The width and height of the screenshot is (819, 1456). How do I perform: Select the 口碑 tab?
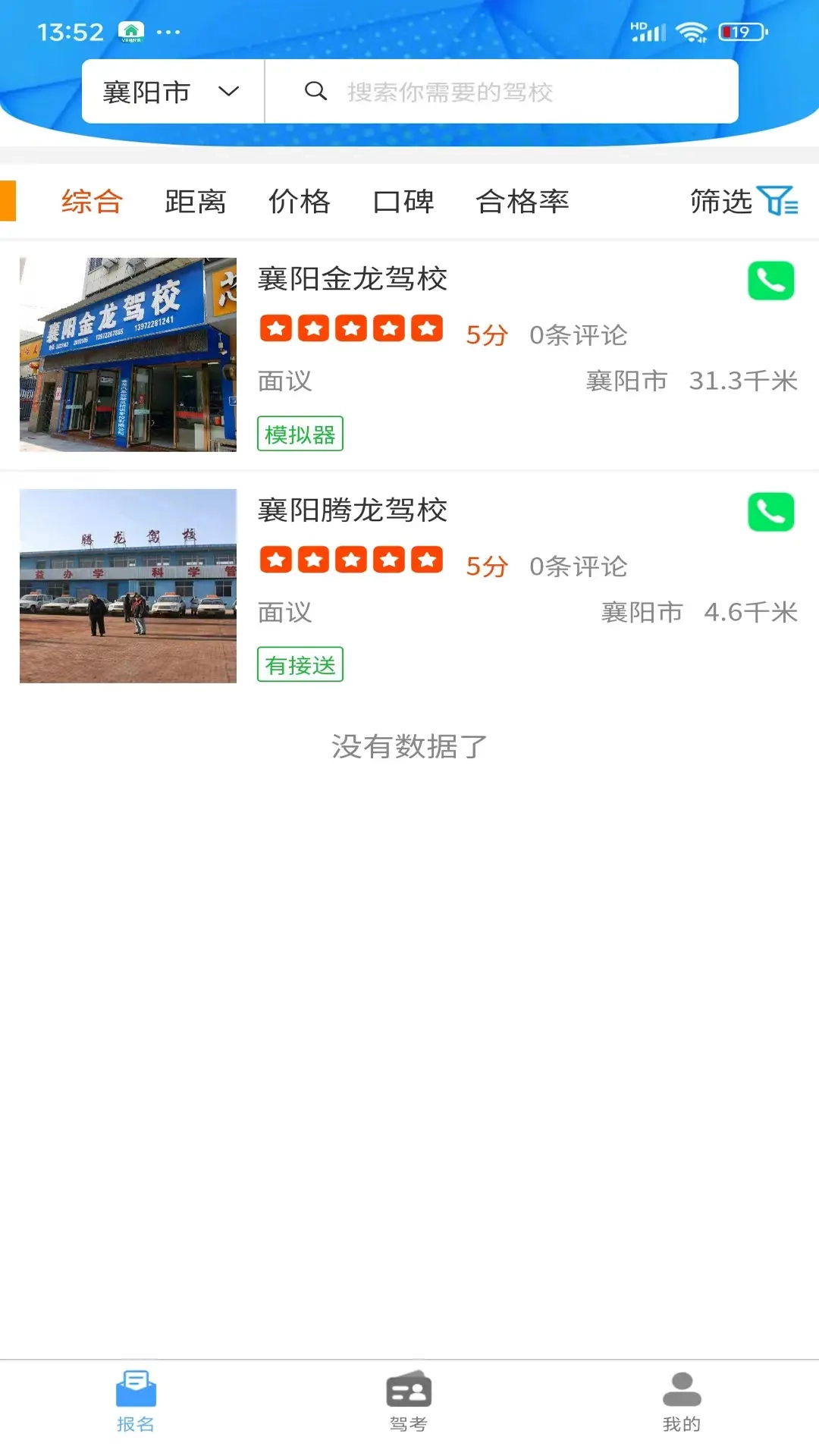(x=403, y=202)
